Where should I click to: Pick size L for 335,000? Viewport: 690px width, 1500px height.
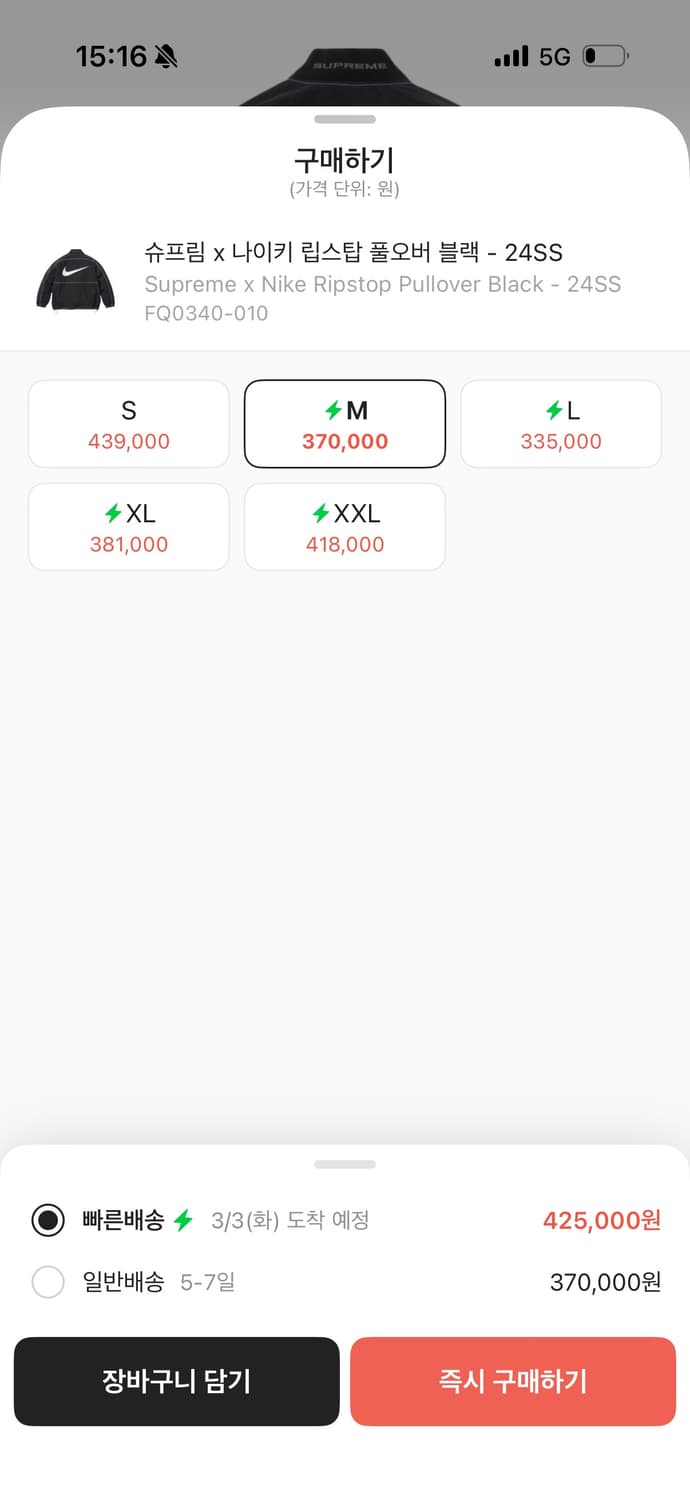click(x=560, y=424)
